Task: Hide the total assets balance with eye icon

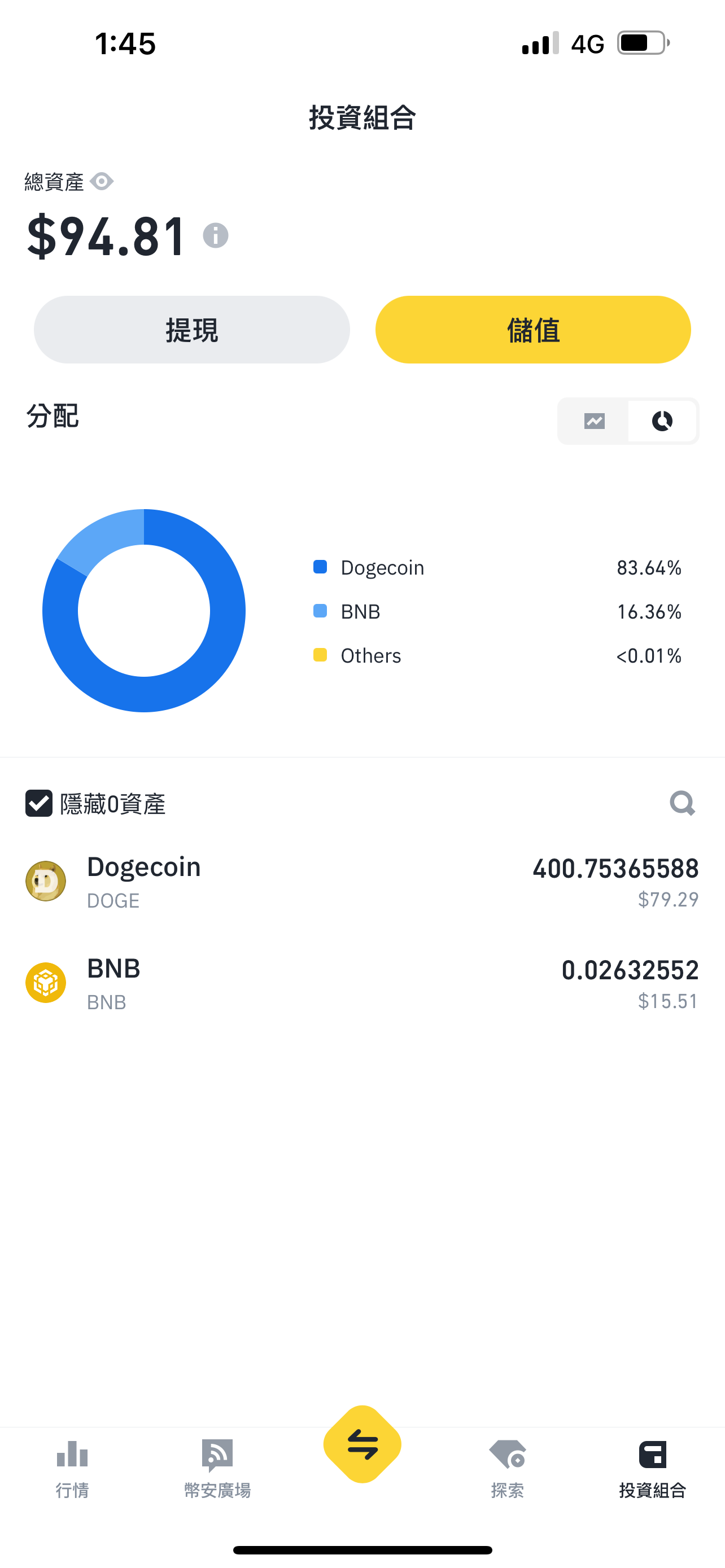Action: point(102,181)
